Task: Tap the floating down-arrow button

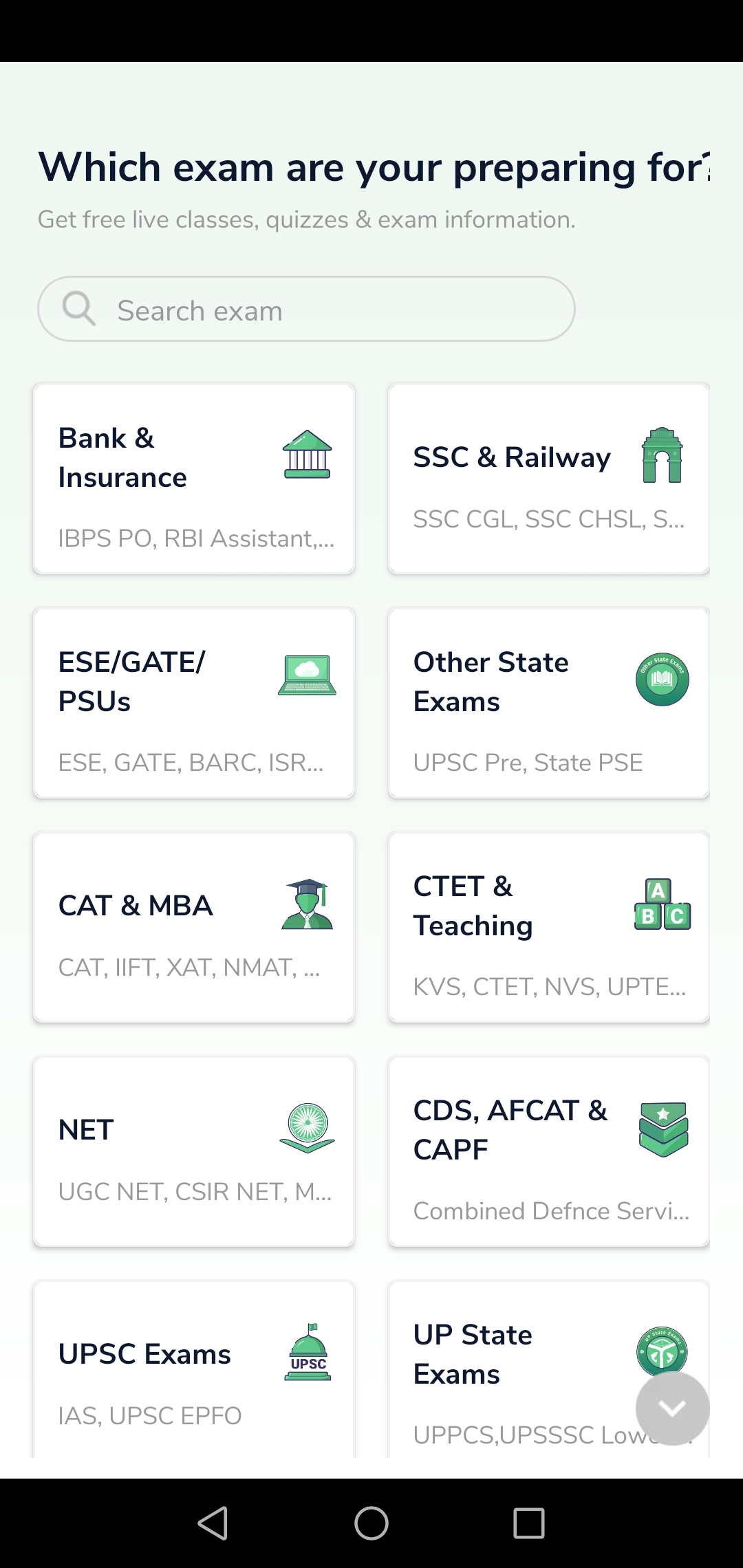Action: [x=672, y=1408]
